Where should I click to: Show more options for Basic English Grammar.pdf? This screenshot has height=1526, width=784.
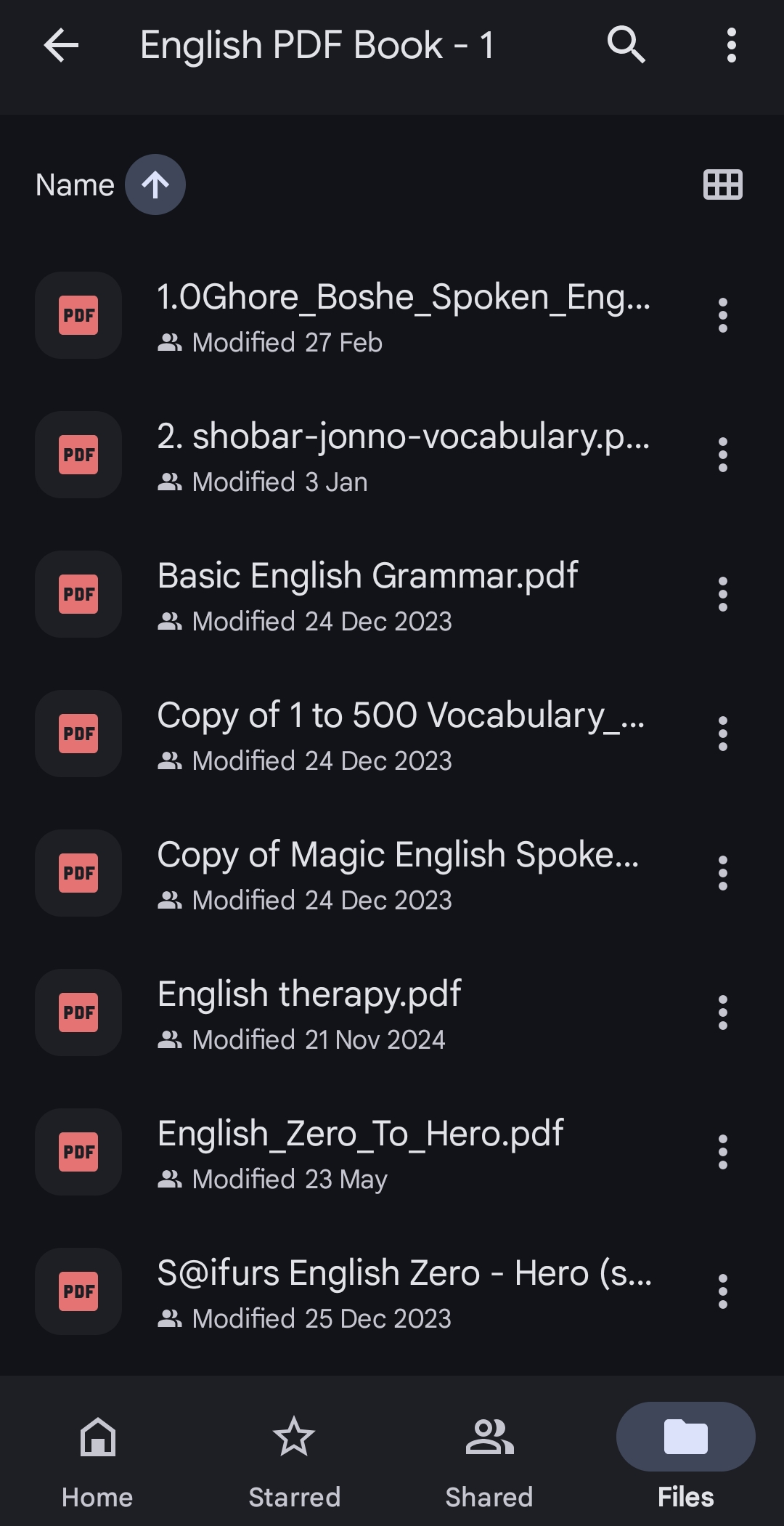tap(722, 595)
